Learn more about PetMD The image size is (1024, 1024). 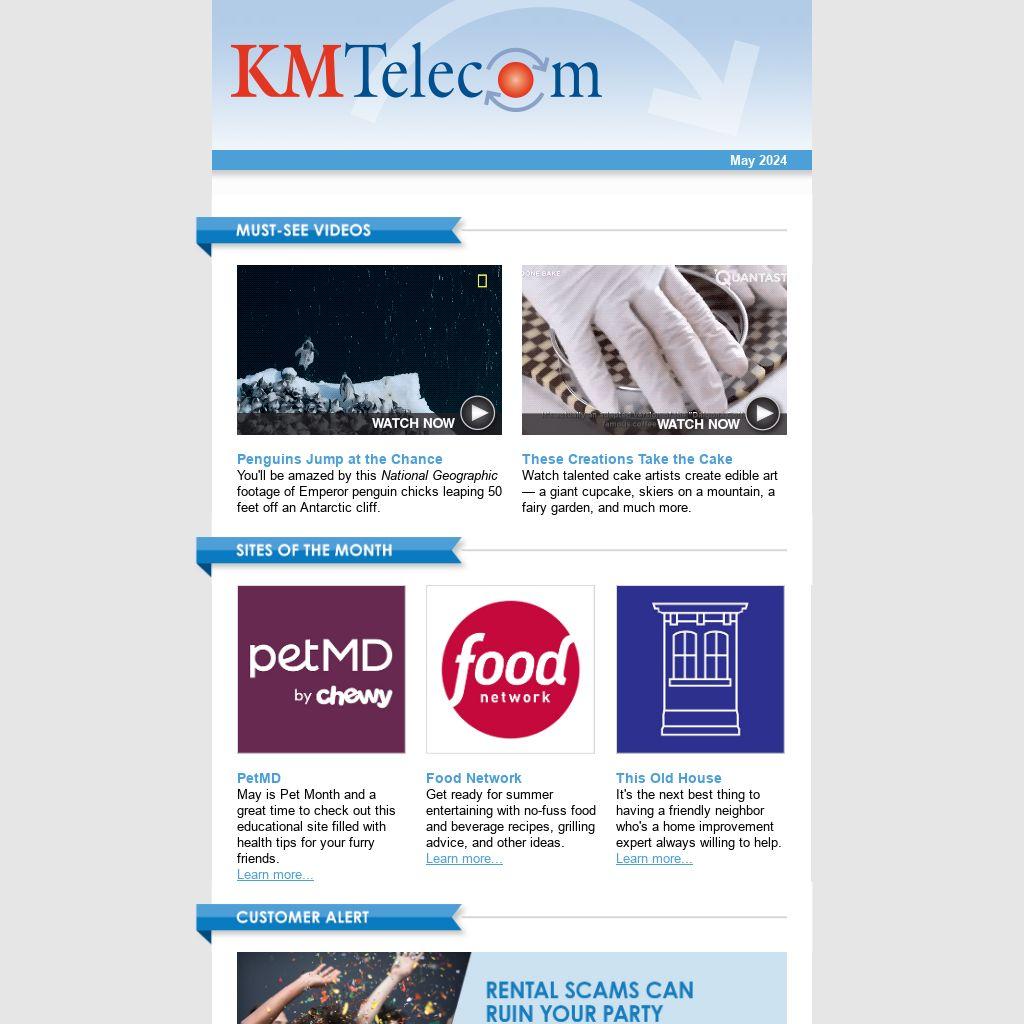point(275,875)
